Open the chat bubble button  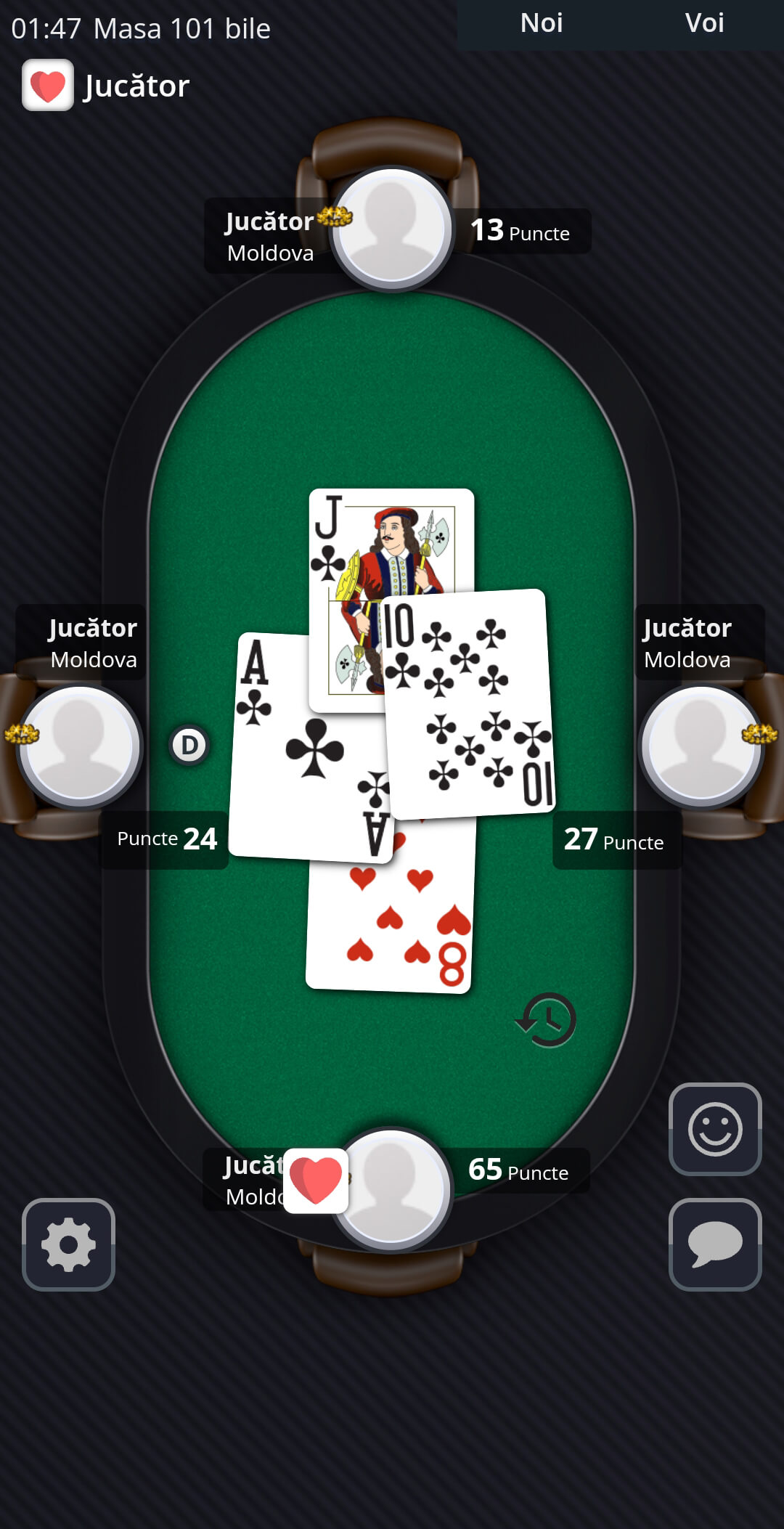tap(715, 1244)
